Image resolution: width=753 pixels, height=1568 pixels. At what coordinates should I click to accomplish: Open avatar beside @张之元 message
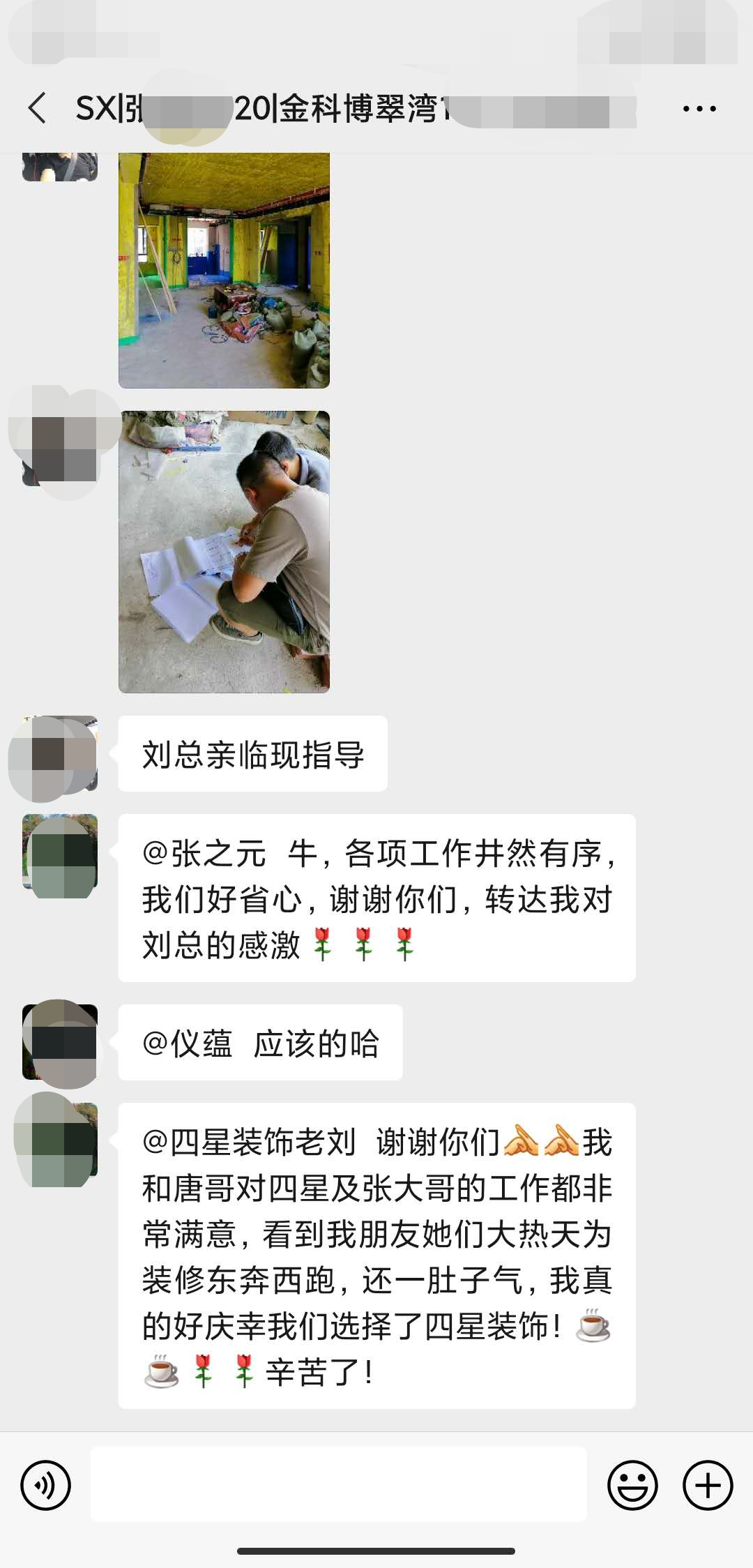(x=60, y=852)
